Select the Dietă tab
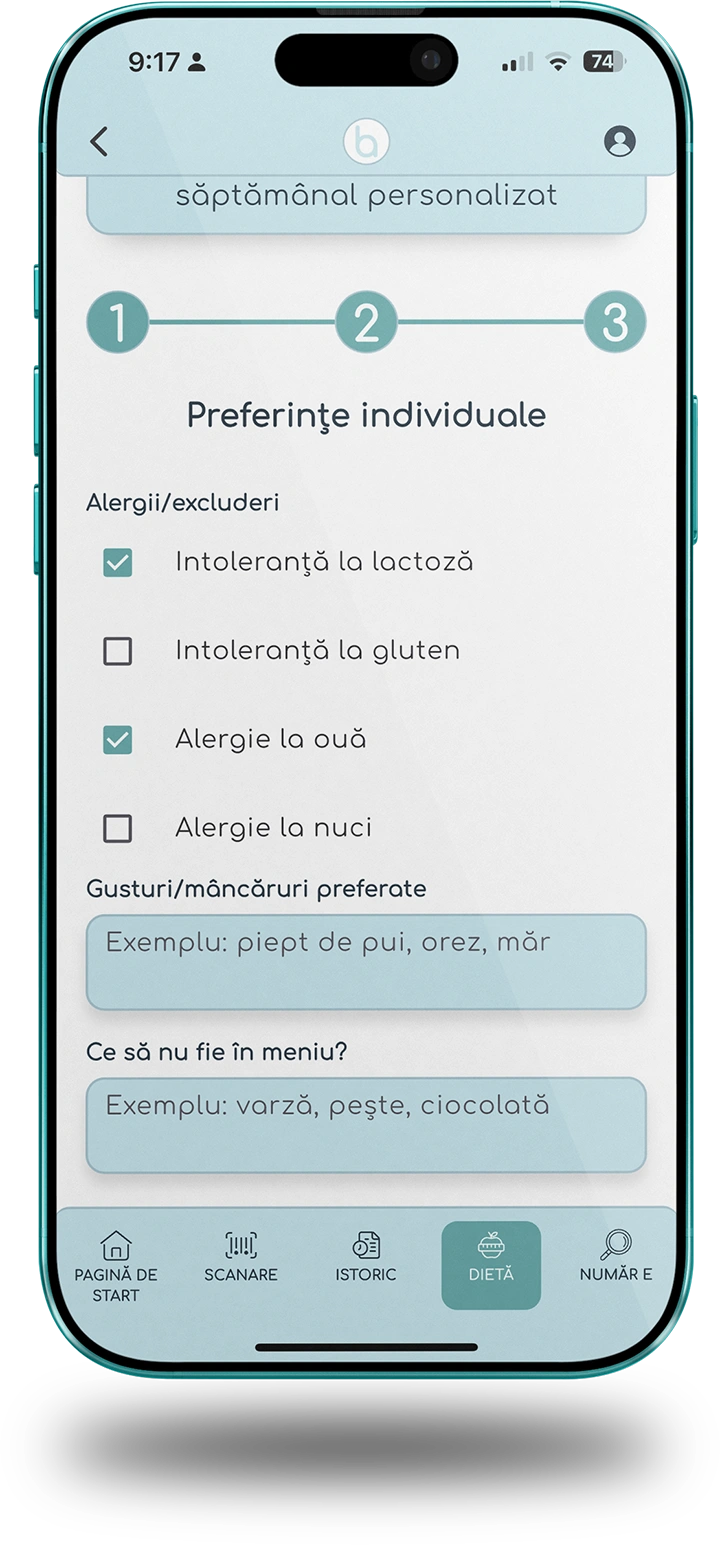Screen dimensions: 720x1545 click(x=491, y=1264)
